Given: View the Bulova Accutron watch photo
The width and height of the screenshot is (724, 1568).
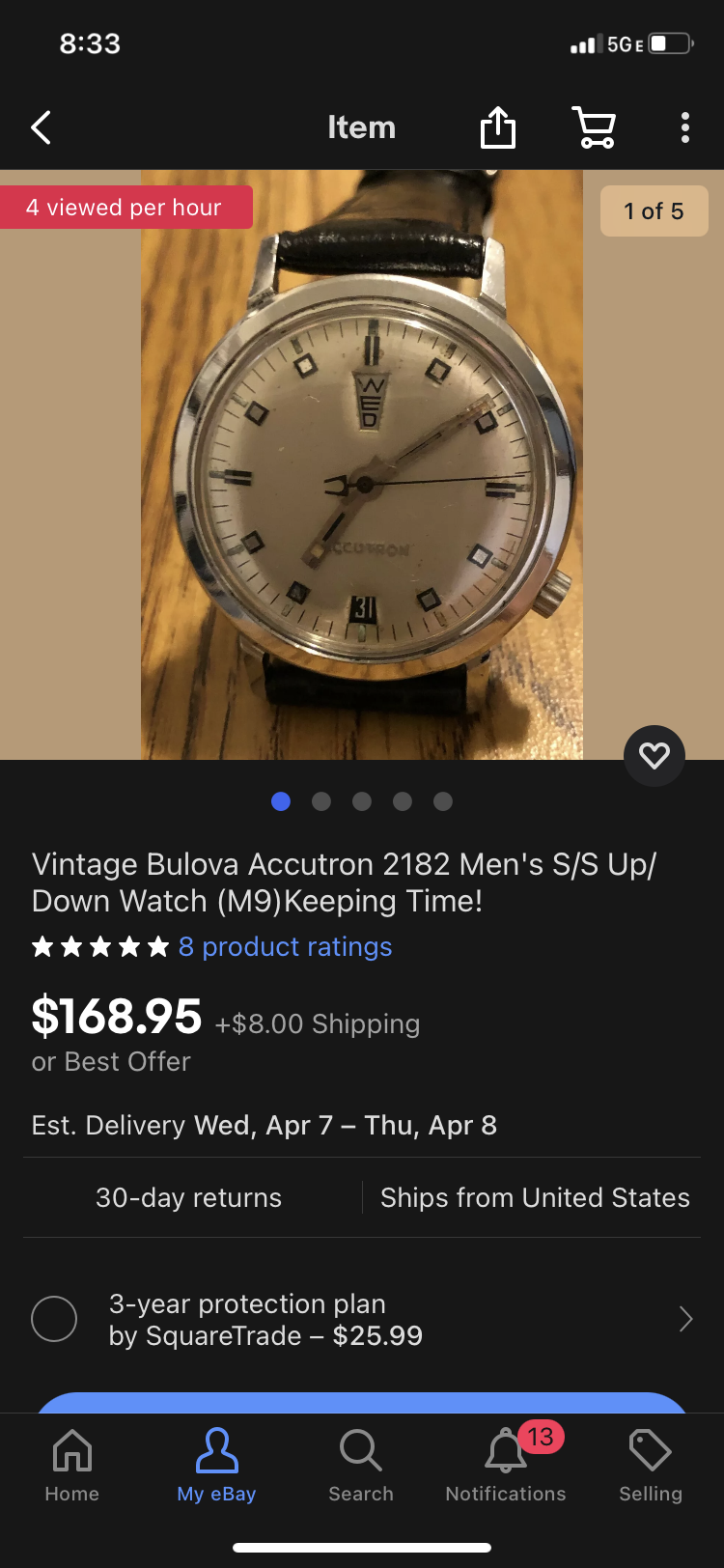Looking at the screenshot, I should (362, 465).
